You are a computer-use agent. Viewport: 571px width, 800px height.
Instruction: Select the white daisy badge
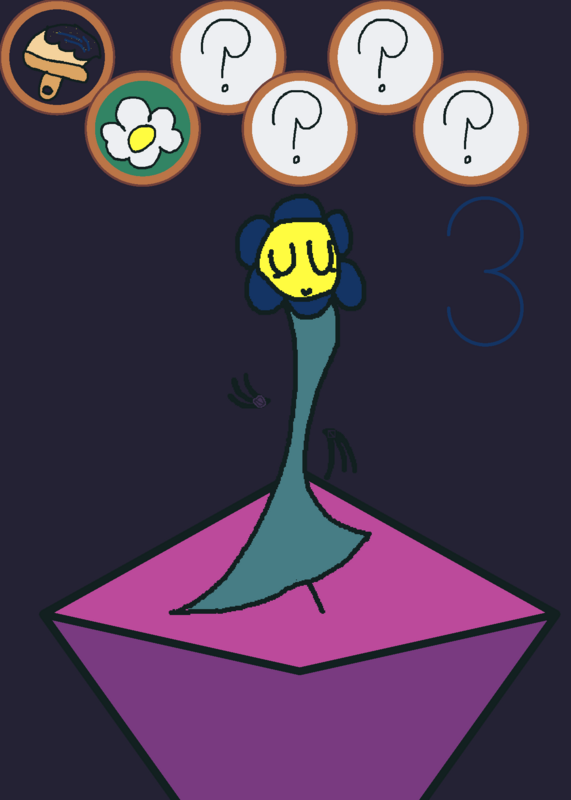click(x=142, y=129)
